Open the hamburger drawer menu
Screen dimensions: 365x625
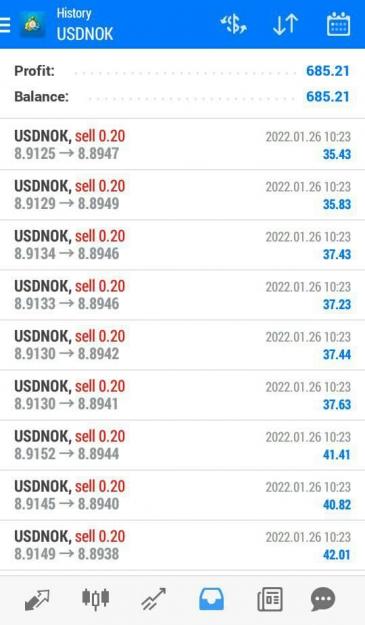[5, 25]
